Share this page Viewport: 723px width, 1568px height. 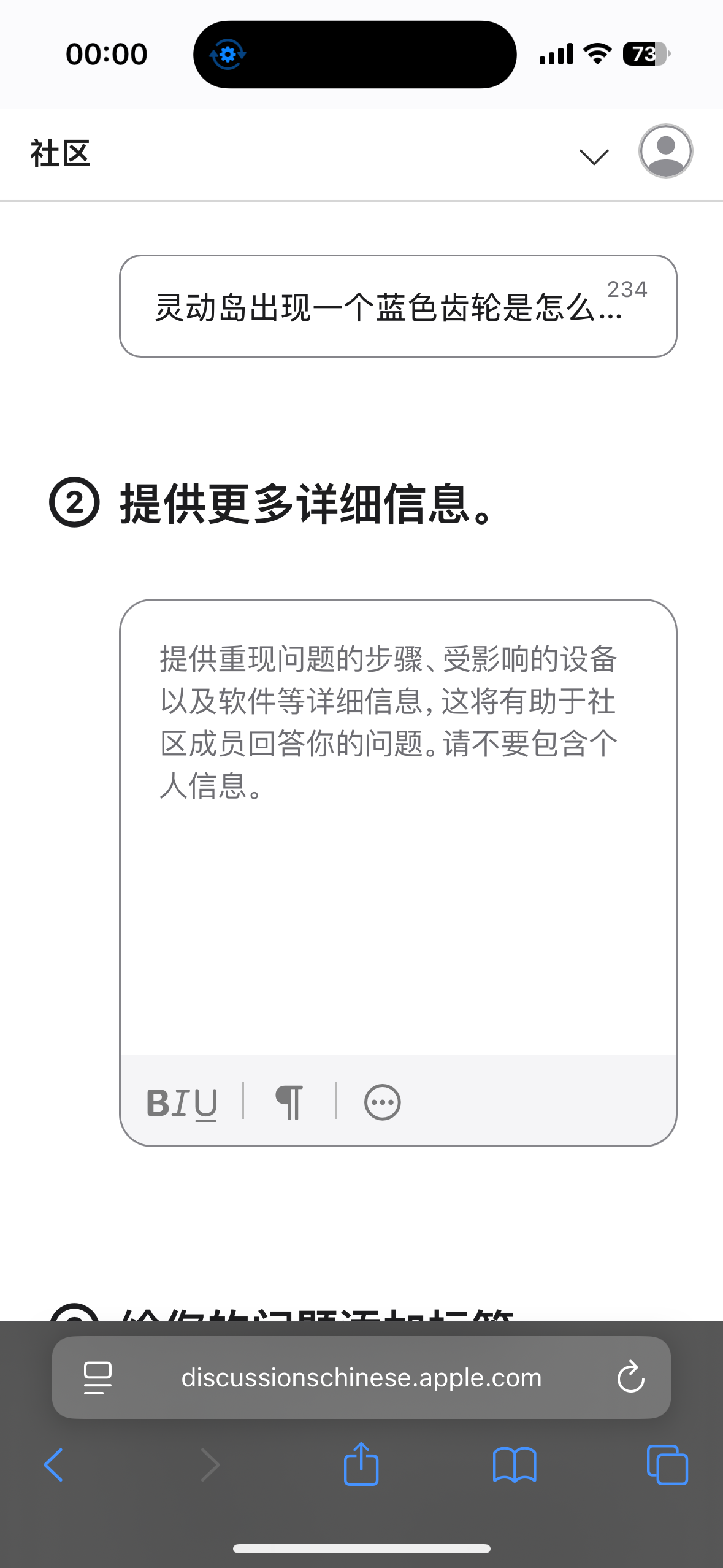point(361,1464)
